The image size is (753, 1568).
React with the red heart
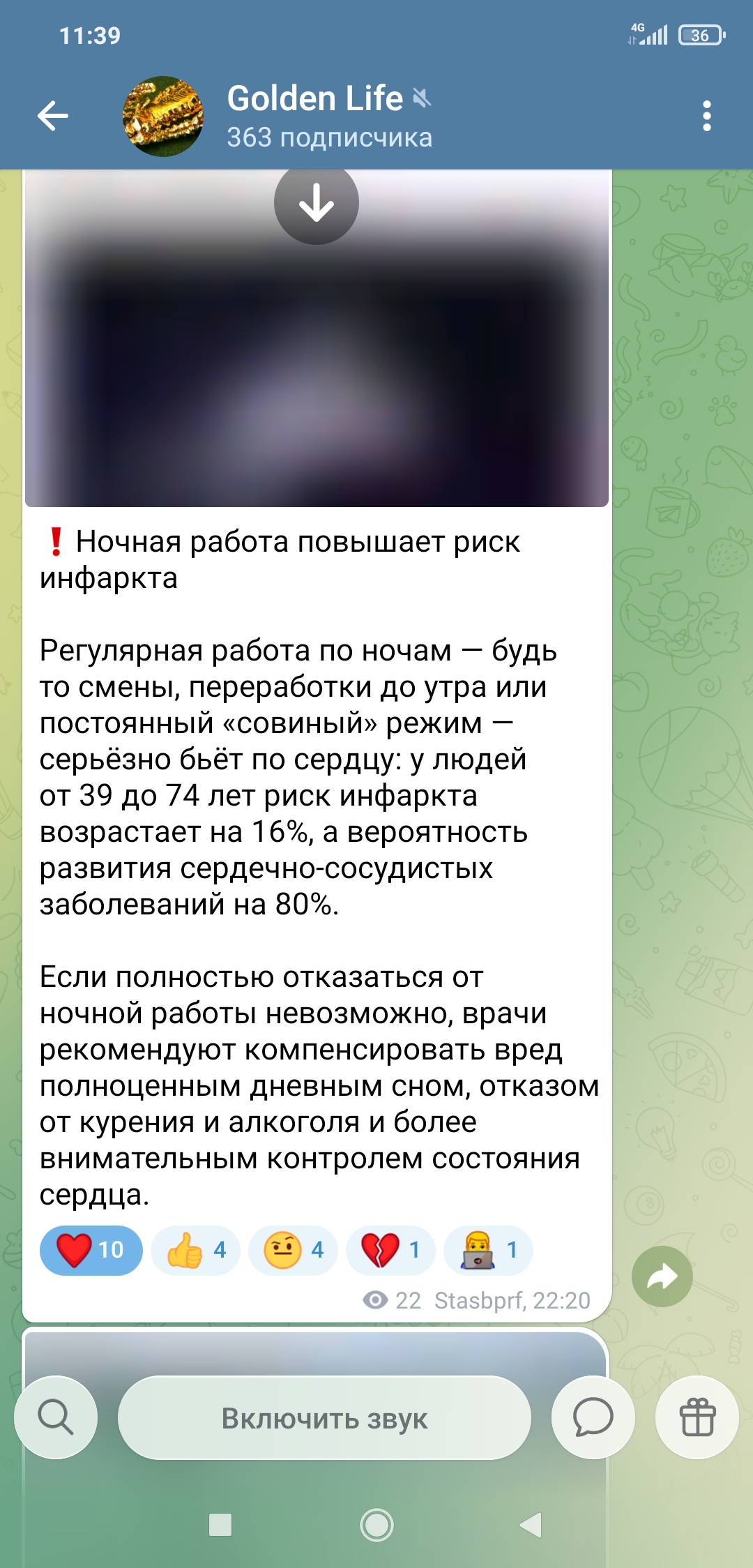tap(91, 1250)
